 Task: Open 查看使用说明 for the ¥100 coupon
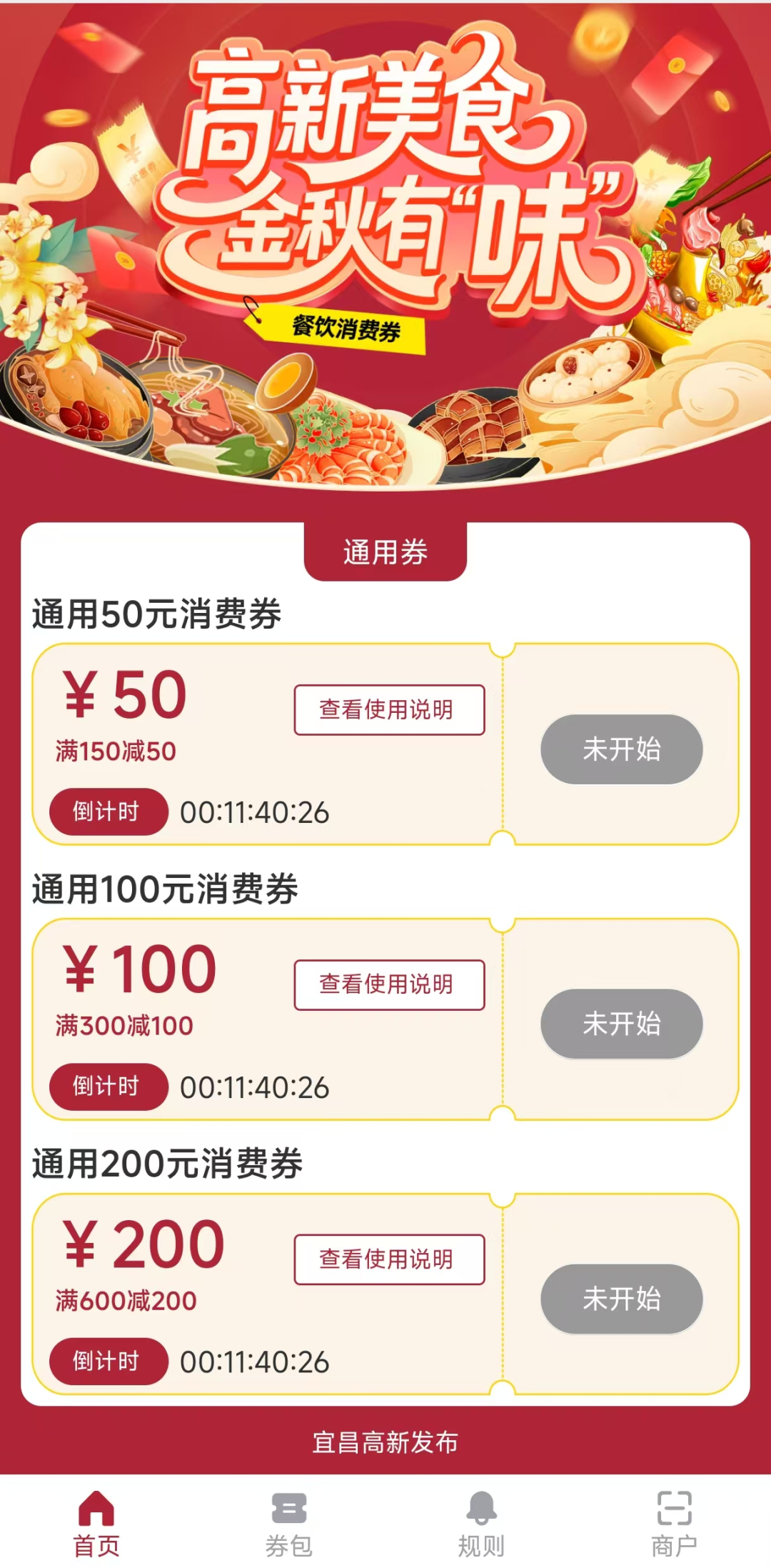(389, 984)
